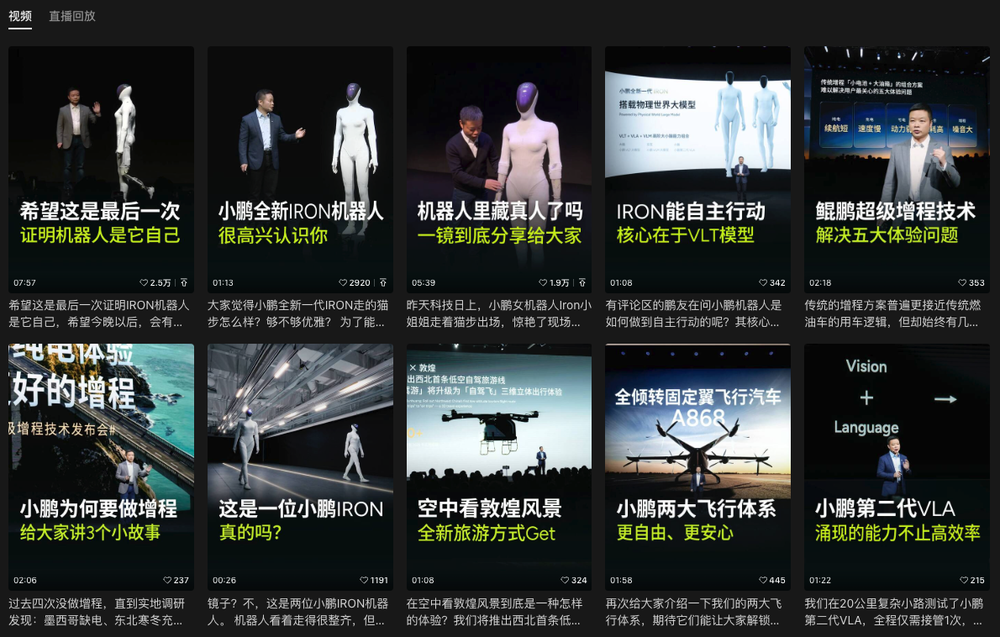The height and width of the screenshot is (637, 1000).
Task: Play video 小鹏为何要做增程
Action: (x=101, y=466)
